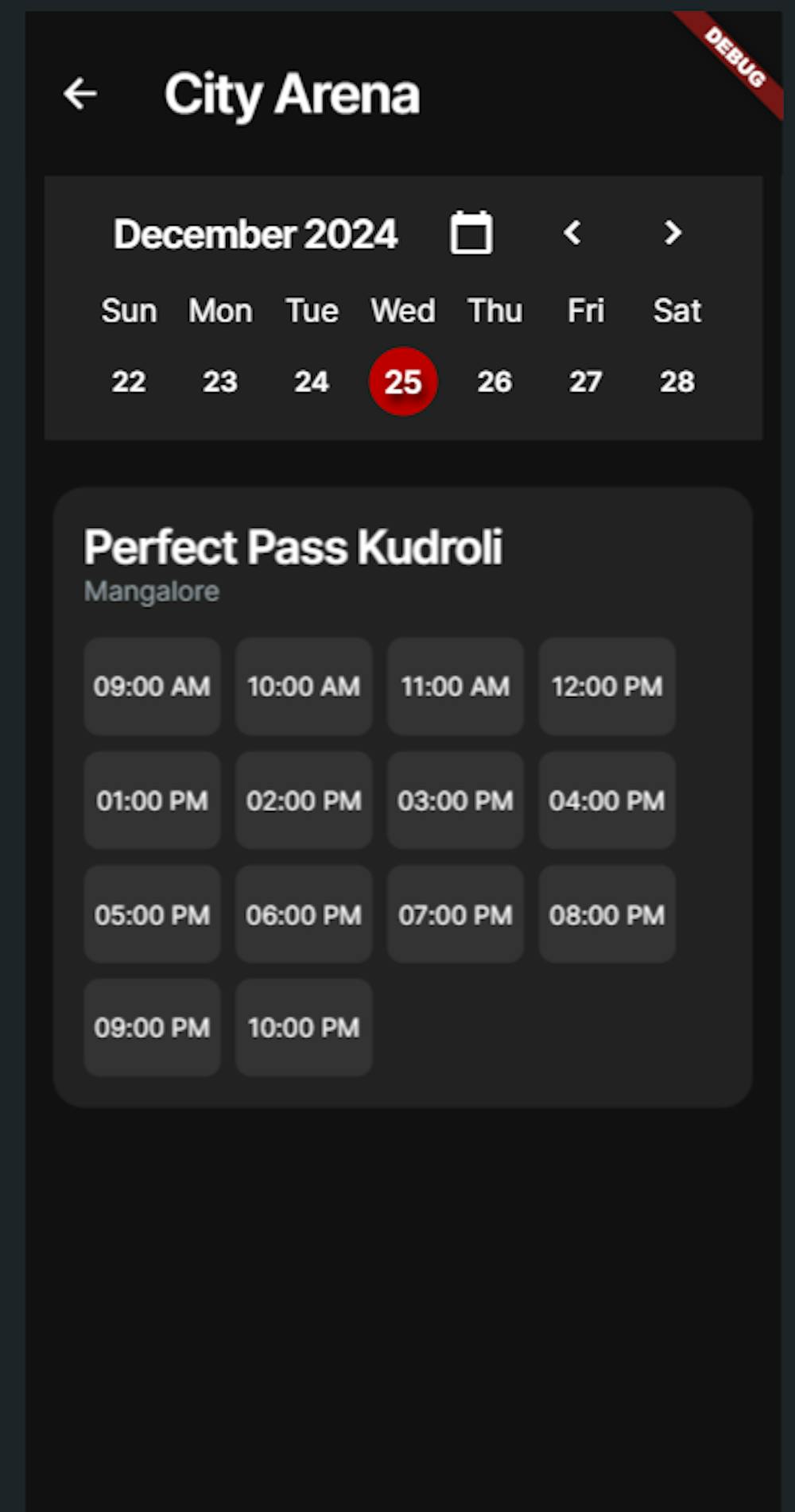
Task: Book the 12:00 PM slot
Action: click(x=607, y=686)
